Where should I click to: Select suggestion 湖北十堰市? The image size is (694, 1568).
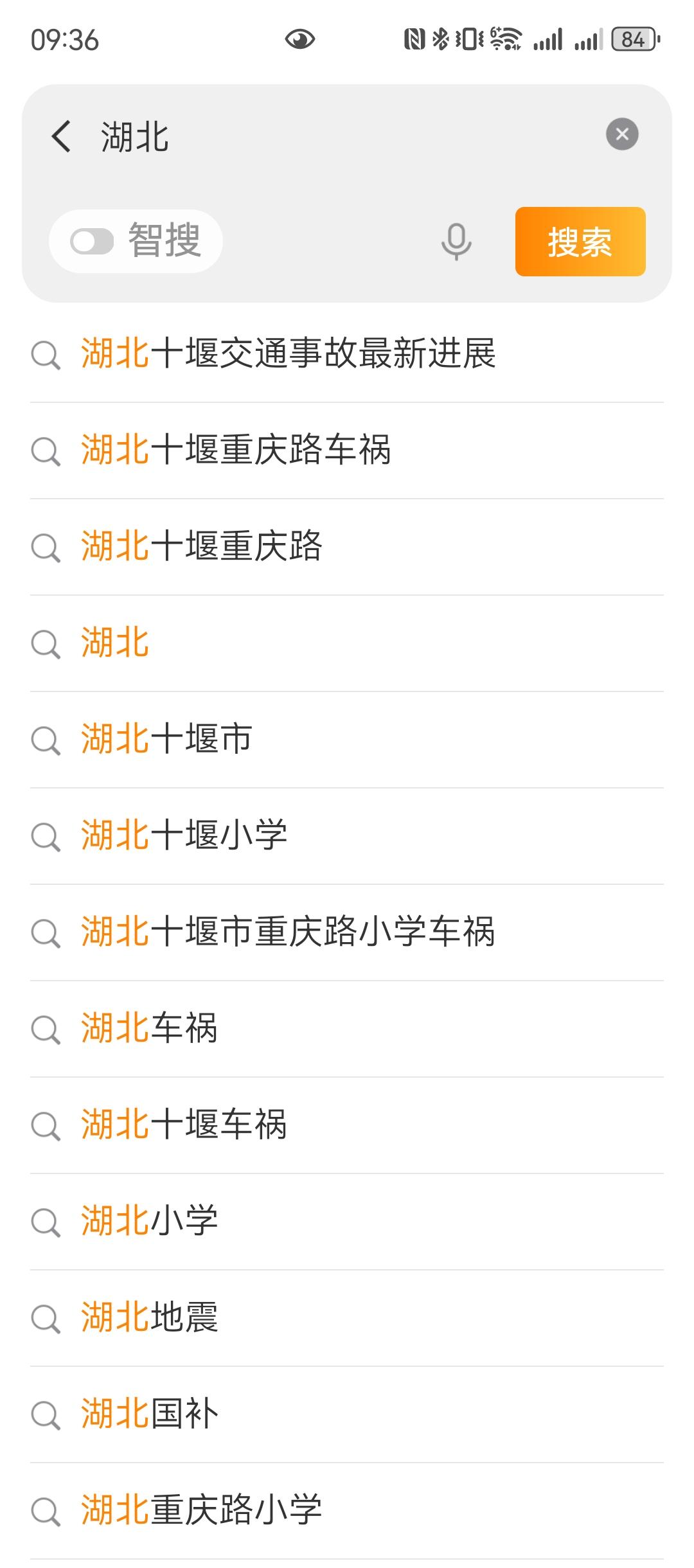point(347,740)
